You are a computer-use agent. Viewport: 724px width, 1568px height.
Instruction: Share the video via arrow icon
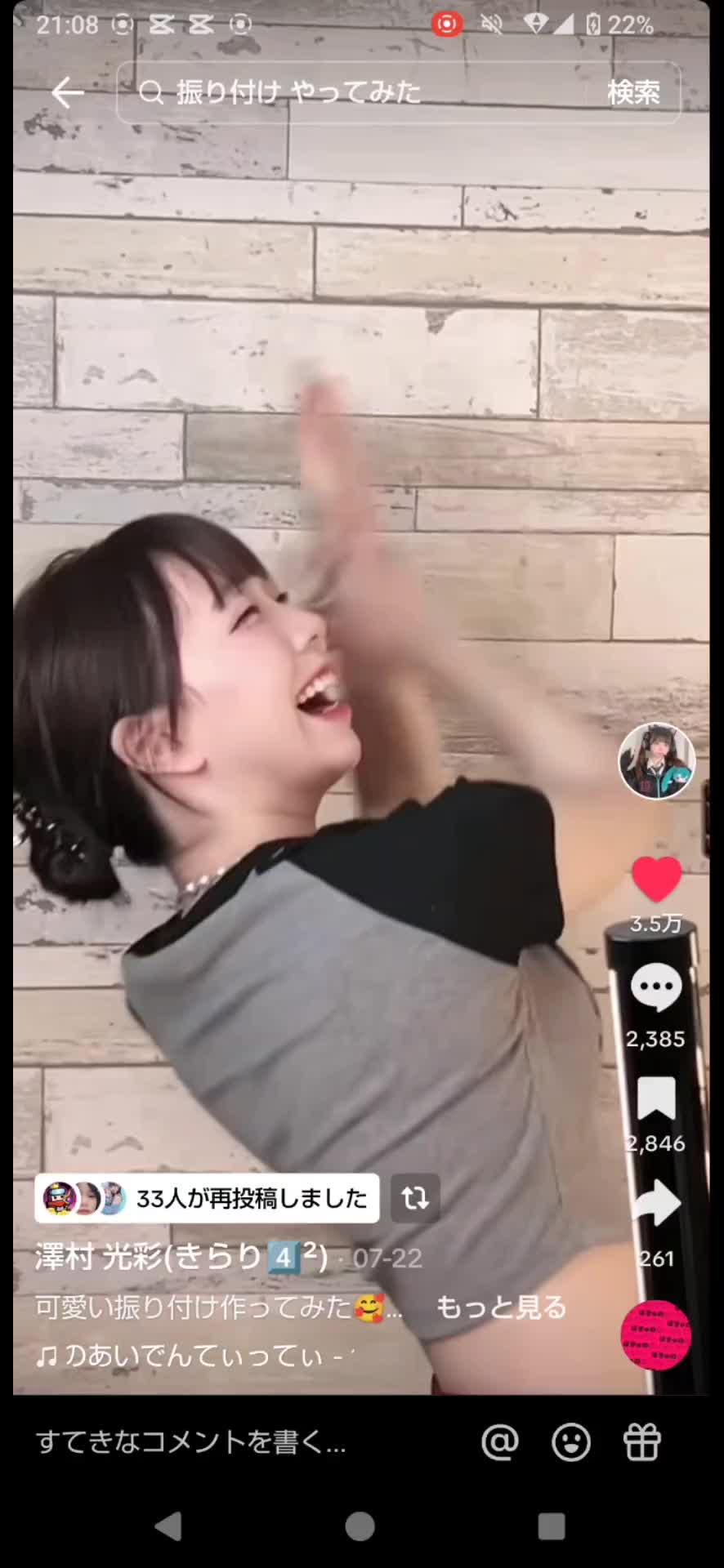click(x=656, y=1203)
